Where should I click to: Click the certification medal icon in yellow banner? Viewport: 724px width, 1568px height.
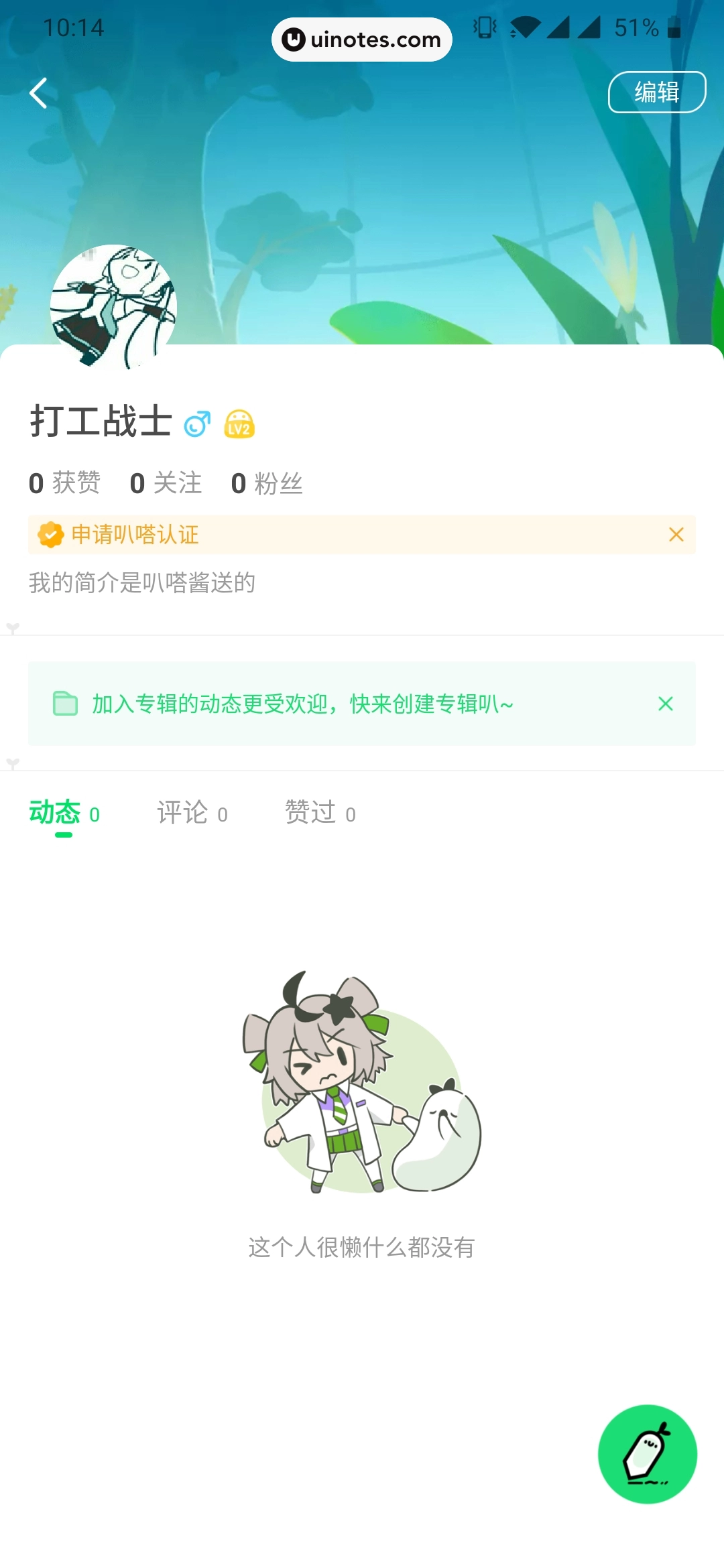pyautogui.click(x=51, y=534)
